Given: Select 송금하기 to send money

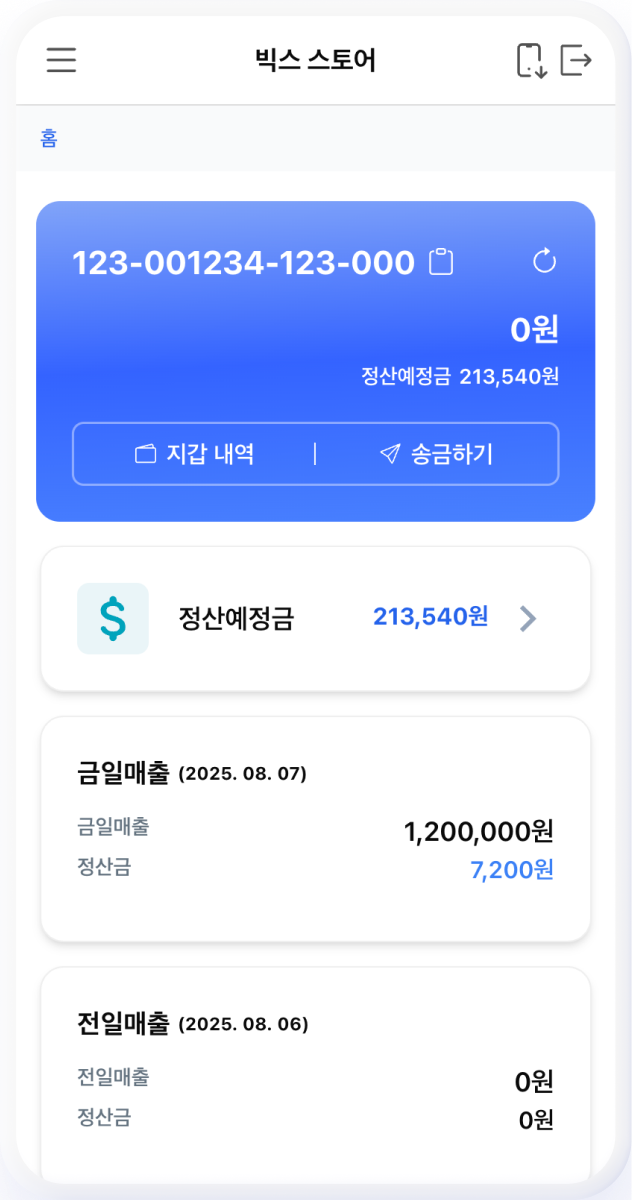Looking at the screenshot, I should coord(437,455).
